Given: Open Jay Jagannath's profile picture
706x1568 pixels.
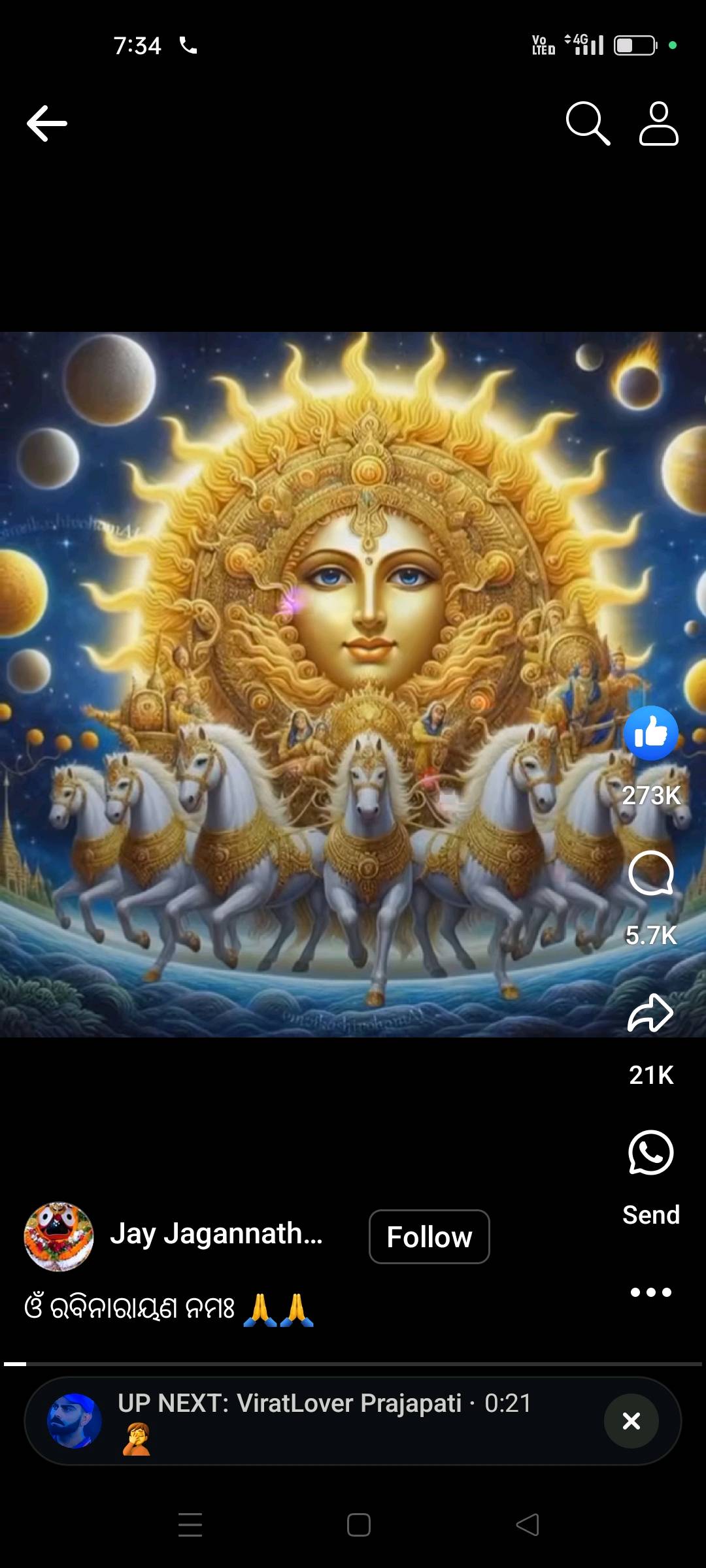Looking at the screenshot, I should click(59, 1237).
